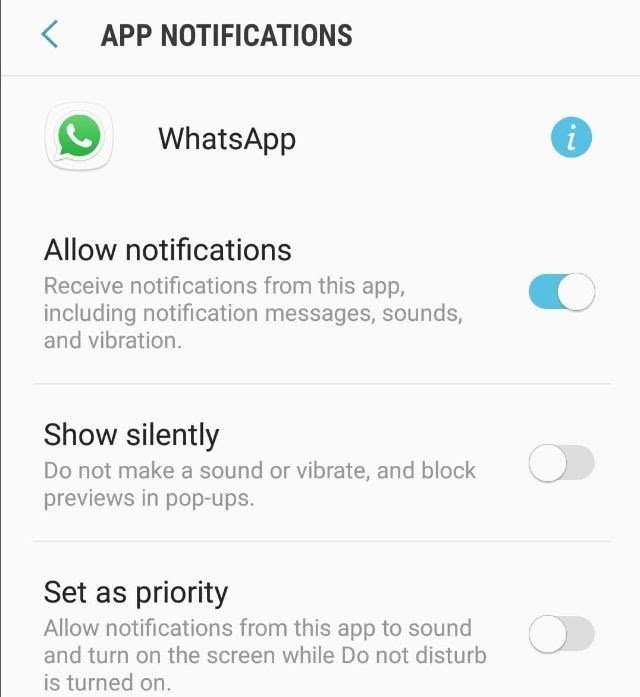Enable the Set as priority switch
Screen dimensions: 640x697
[x=561, y=634]
